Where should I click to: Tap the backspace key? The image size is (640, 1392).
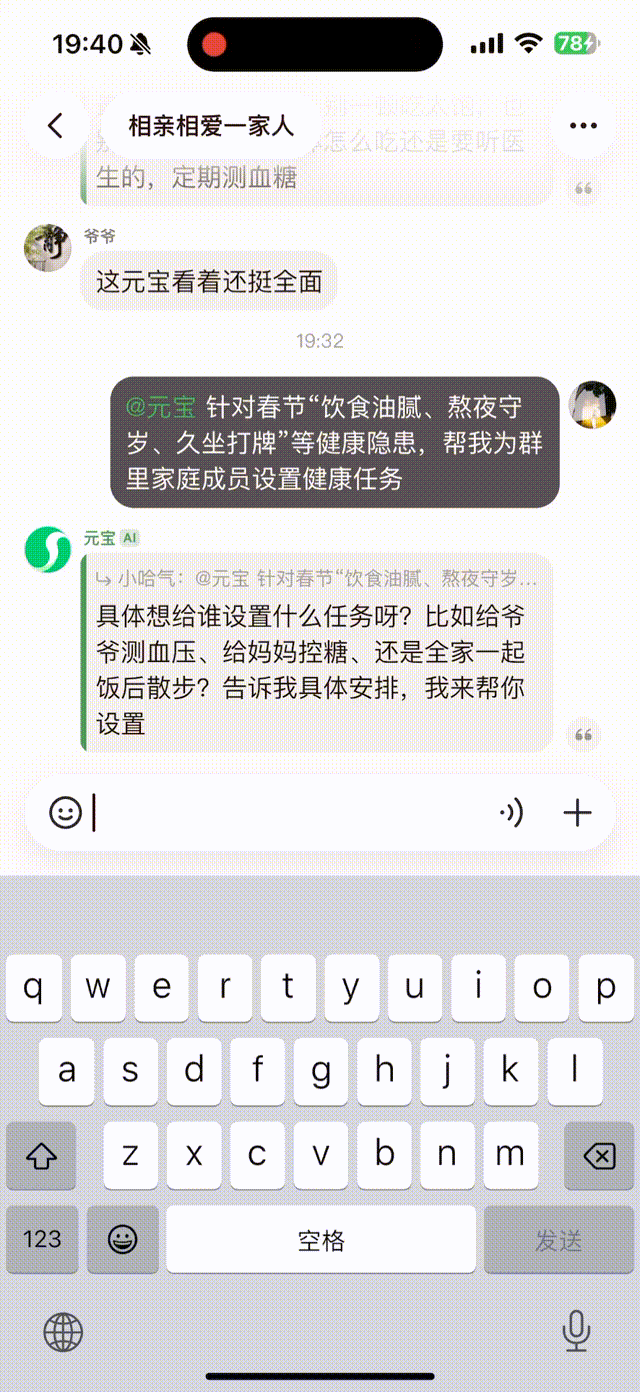[x=598, y=1157]
